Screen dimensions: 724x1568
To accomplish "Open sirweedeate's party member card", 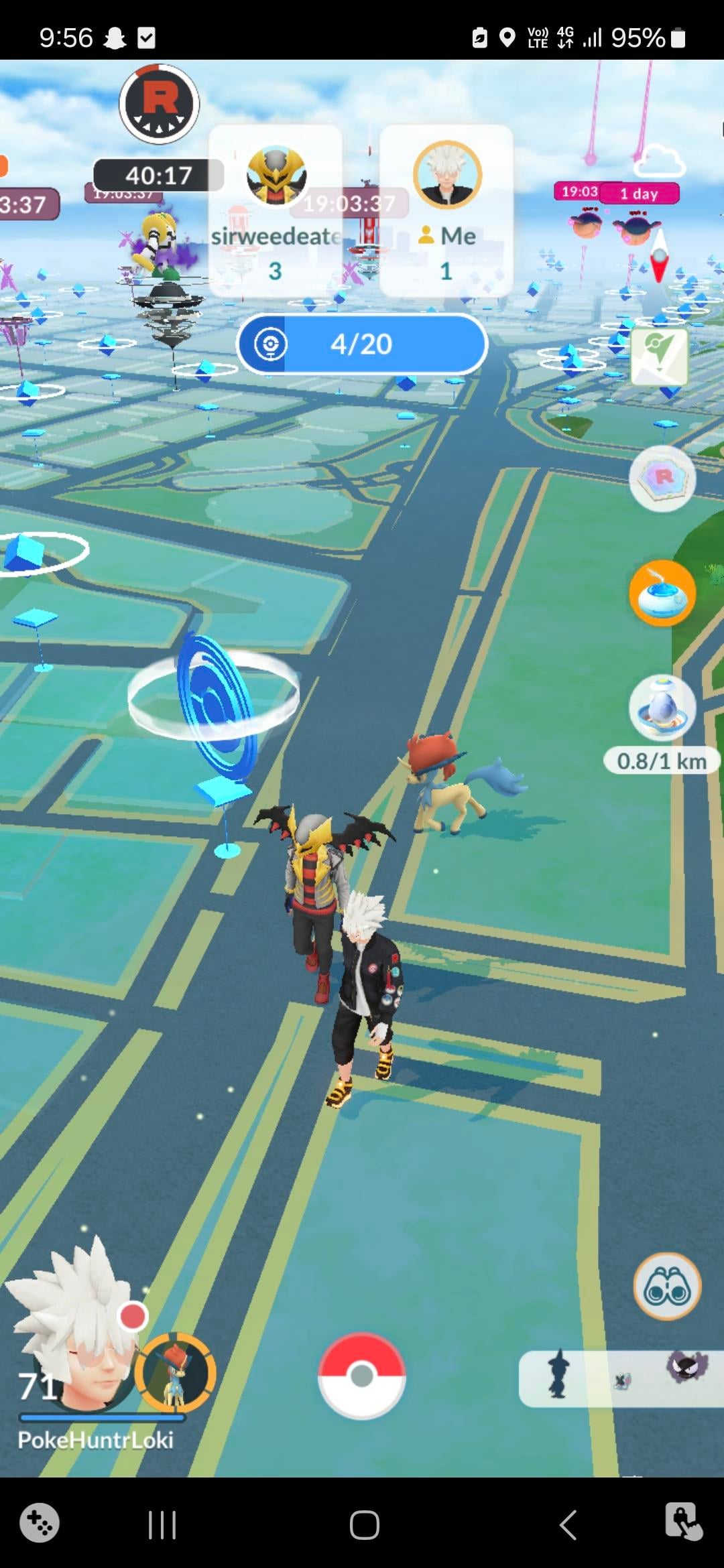I will click(276, 211).
